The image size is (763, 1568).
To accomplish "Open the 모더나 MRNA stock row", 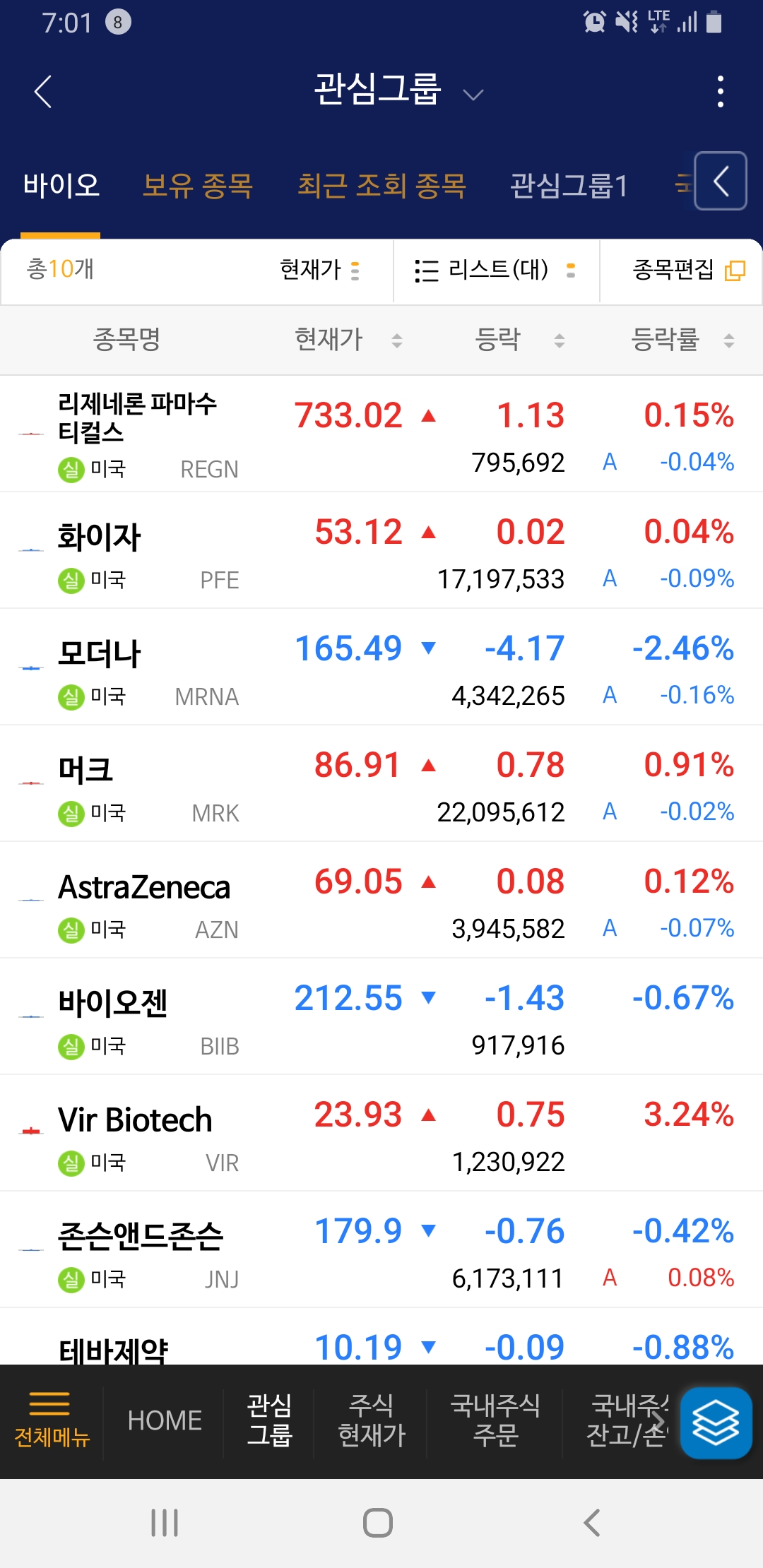I will [x=381, y=667].
